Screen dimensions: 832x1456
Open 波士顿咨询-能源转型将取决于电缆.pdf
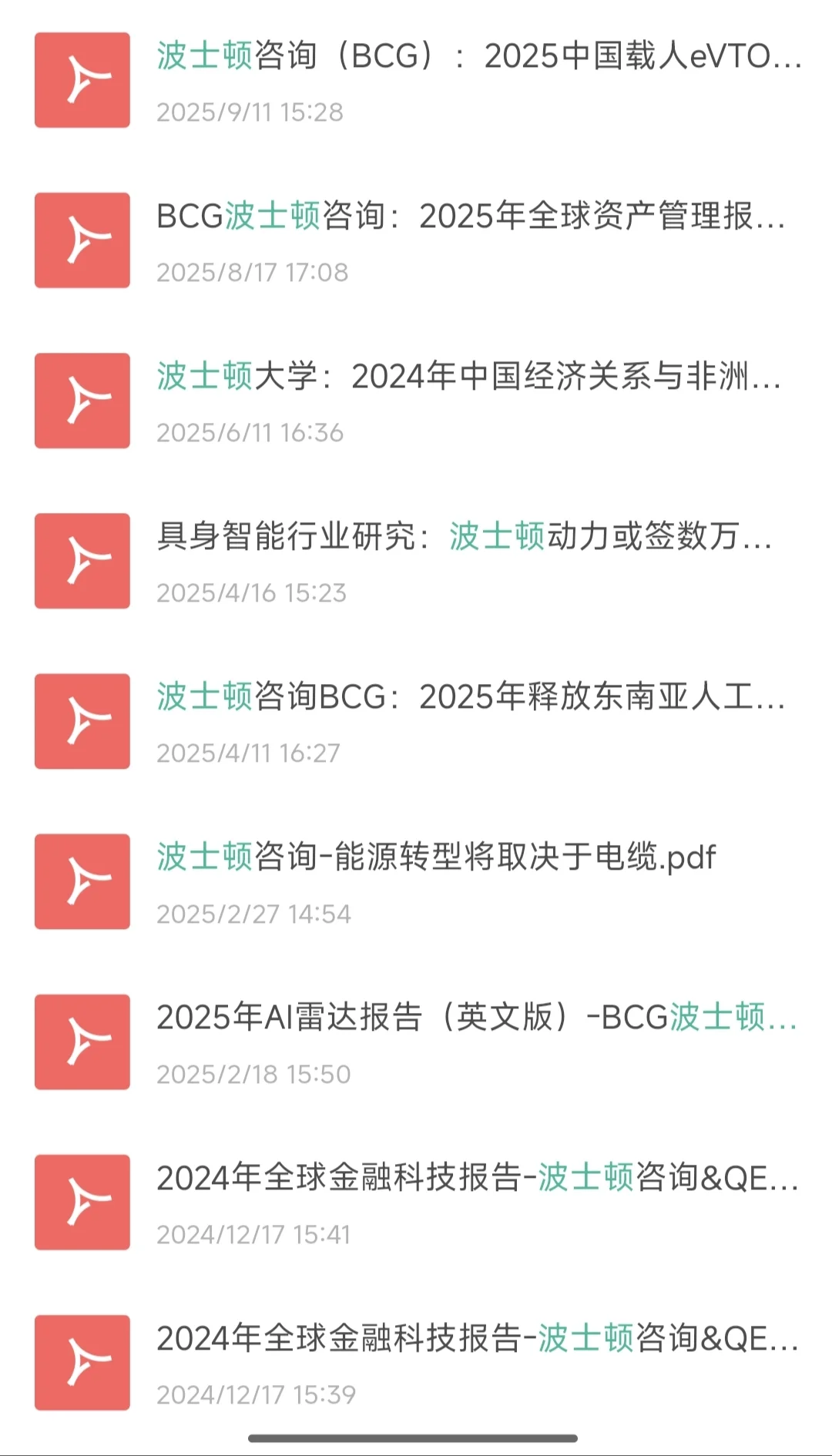[436, 858]
